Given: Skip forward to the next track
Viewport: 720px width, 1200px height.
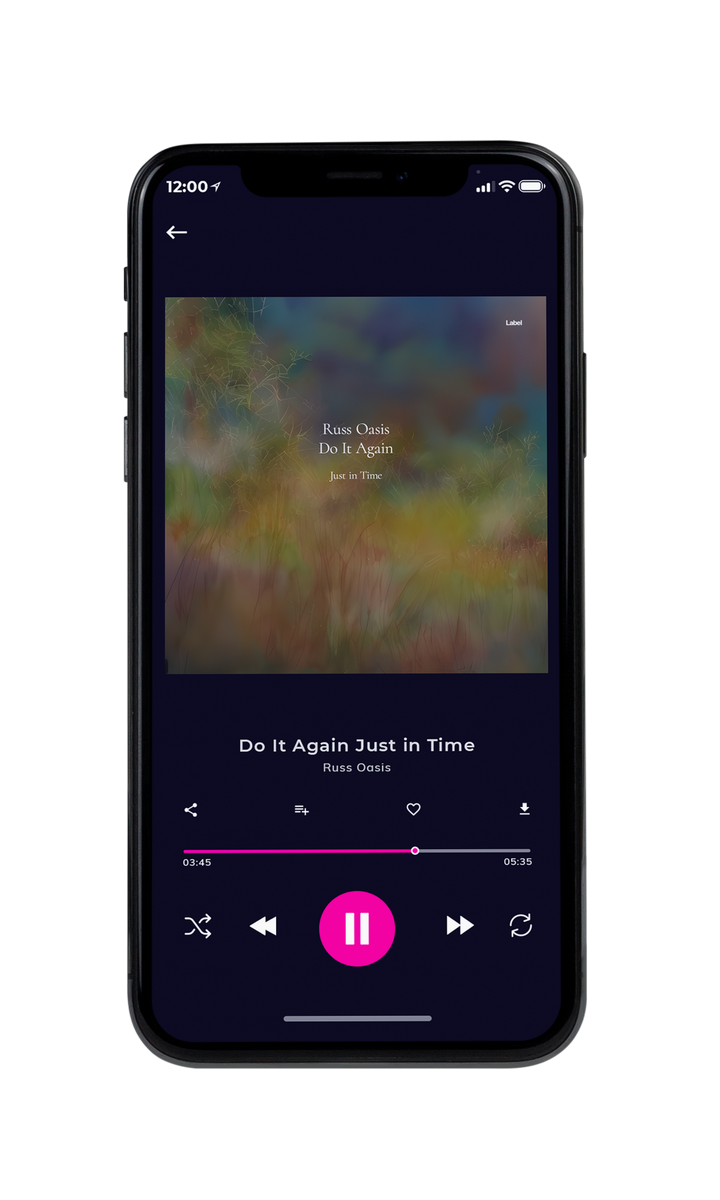Looking at the screenshot, I should pyautogui.click(x=460, y=926).
